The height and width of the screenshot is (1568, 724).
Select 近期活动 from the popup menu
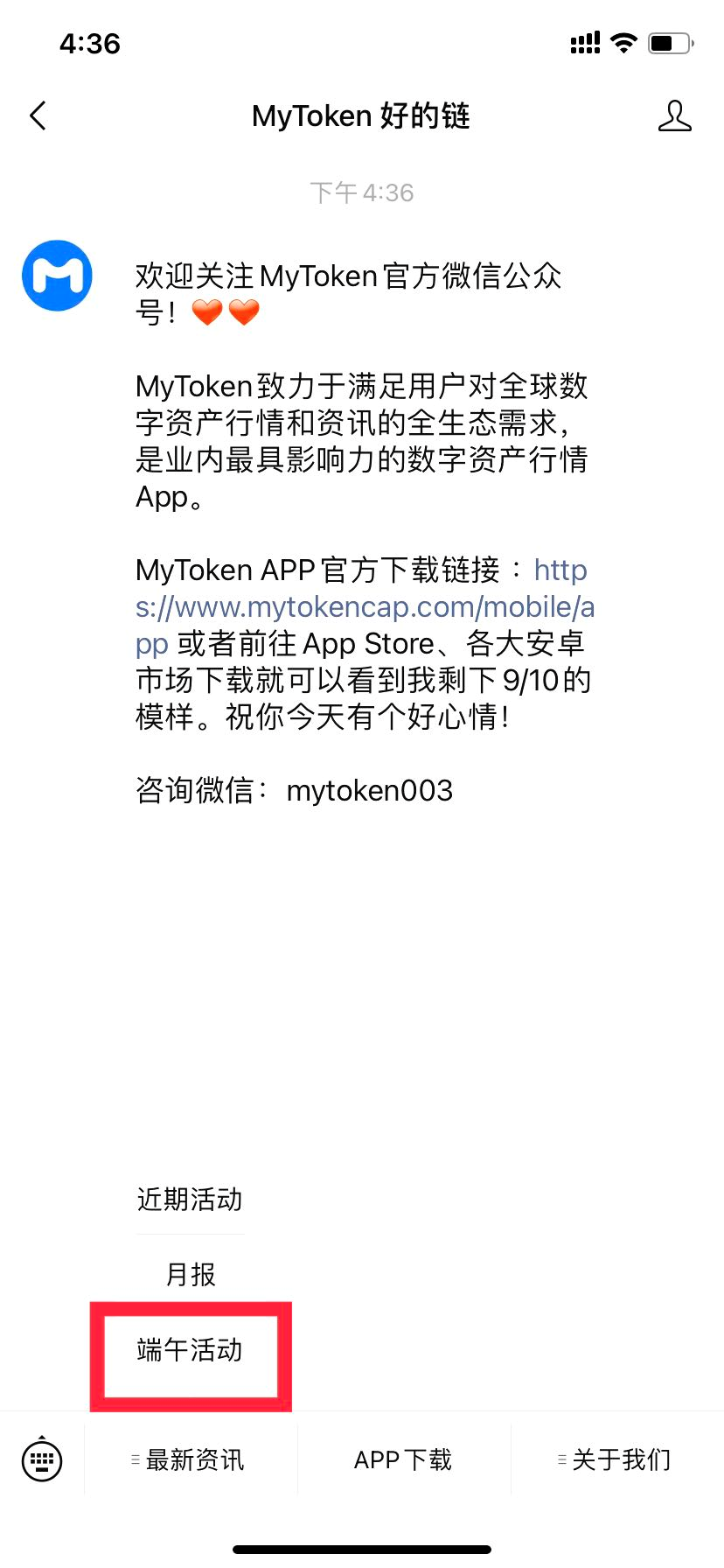click(190, 1199)
